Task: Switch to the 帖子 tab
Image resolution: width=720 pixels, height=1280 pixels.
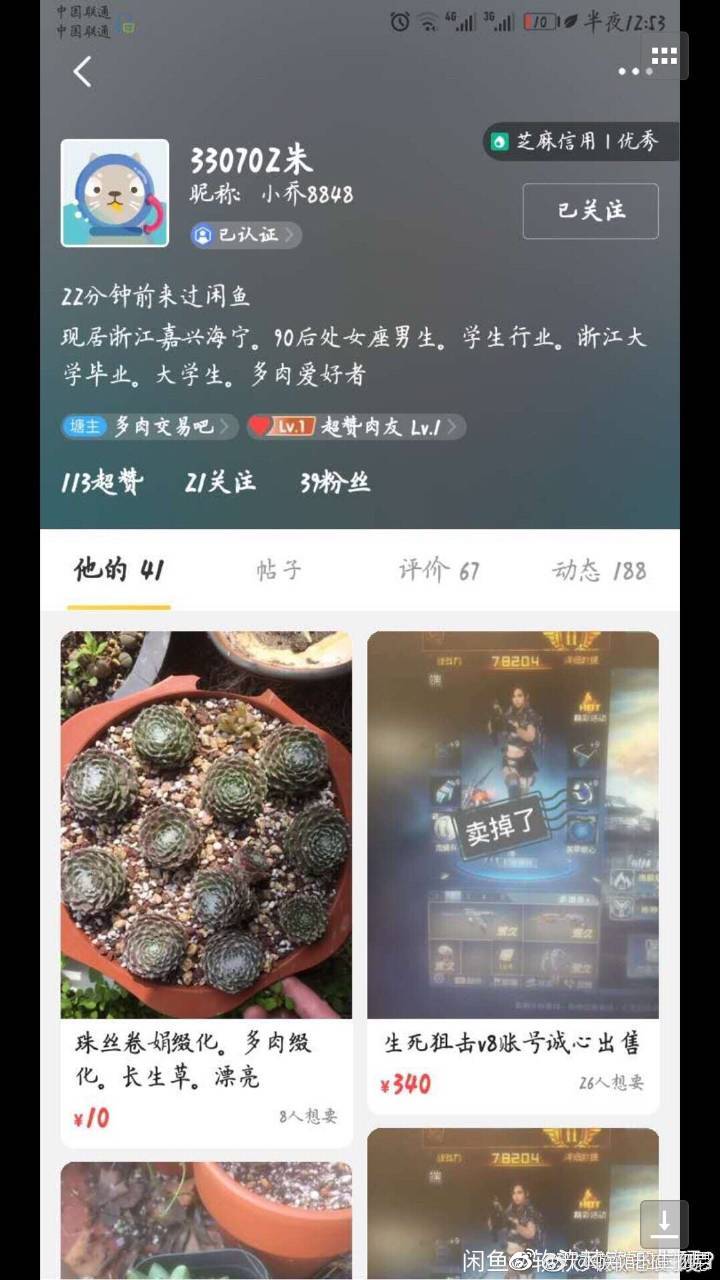Action: [x=278, y=571]
